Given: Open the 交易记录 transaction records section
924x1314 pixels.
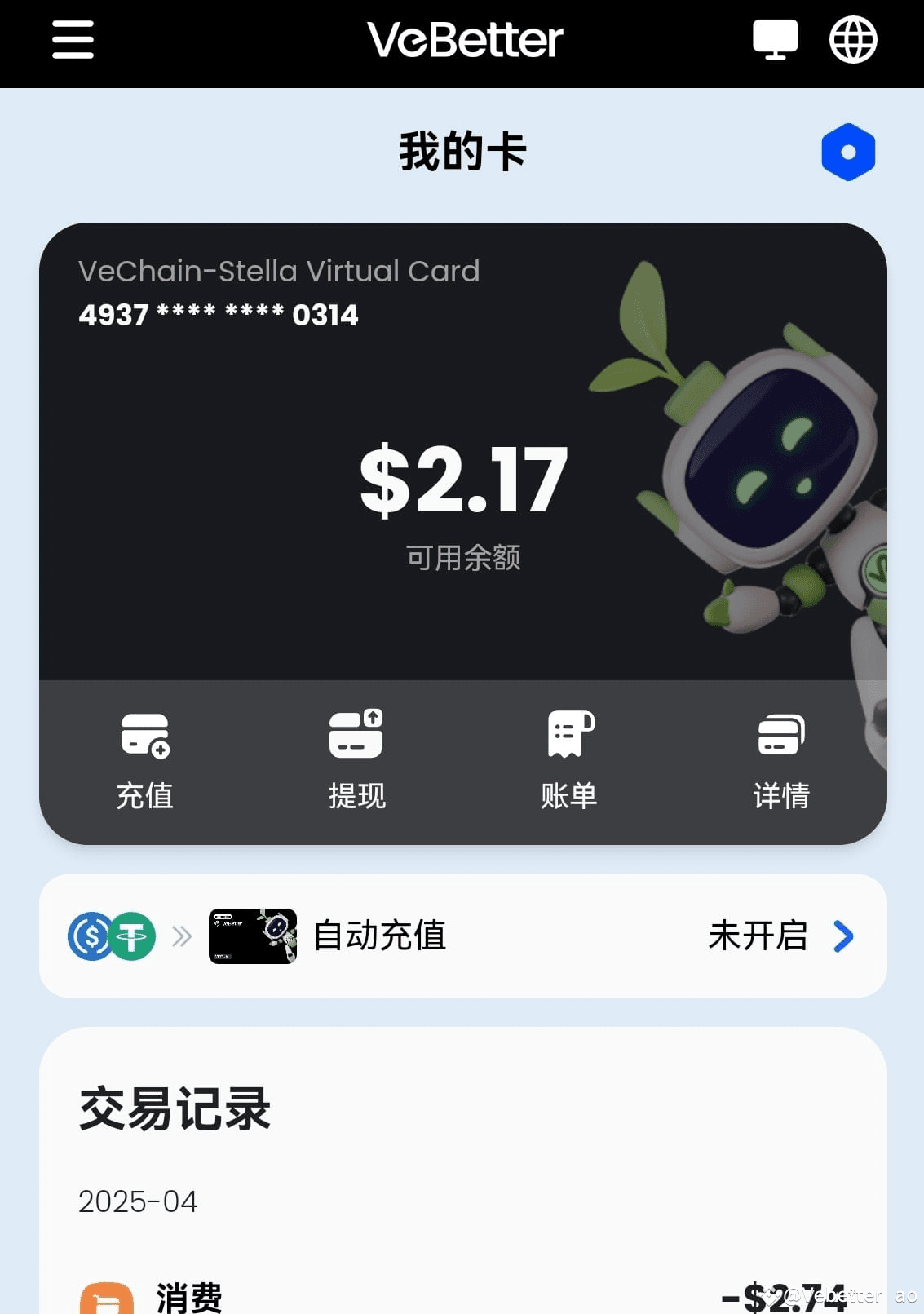Looking at the screenshot, I should tap(174, 1108).
